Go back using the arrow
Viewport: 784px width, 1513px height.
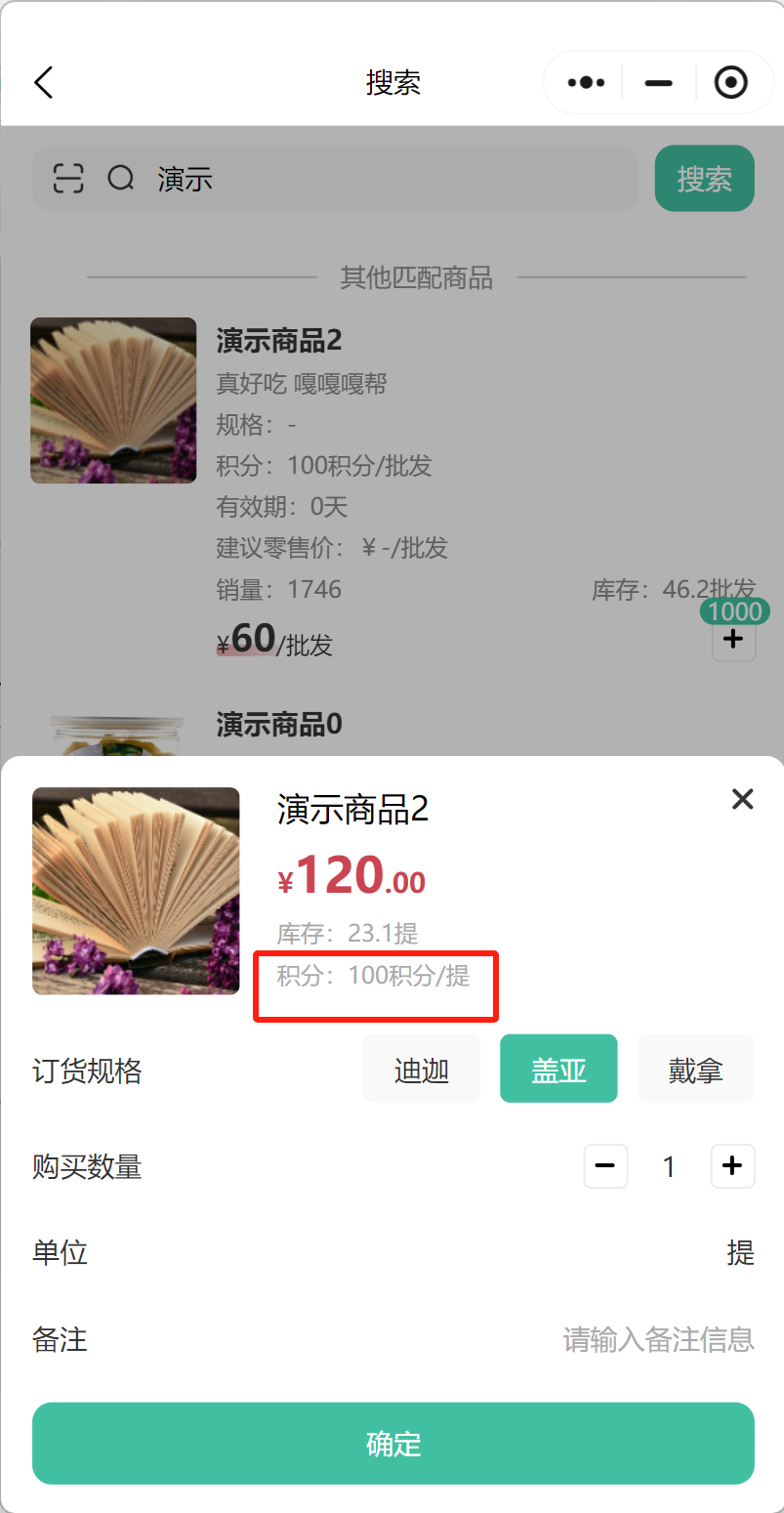(44, 83)
